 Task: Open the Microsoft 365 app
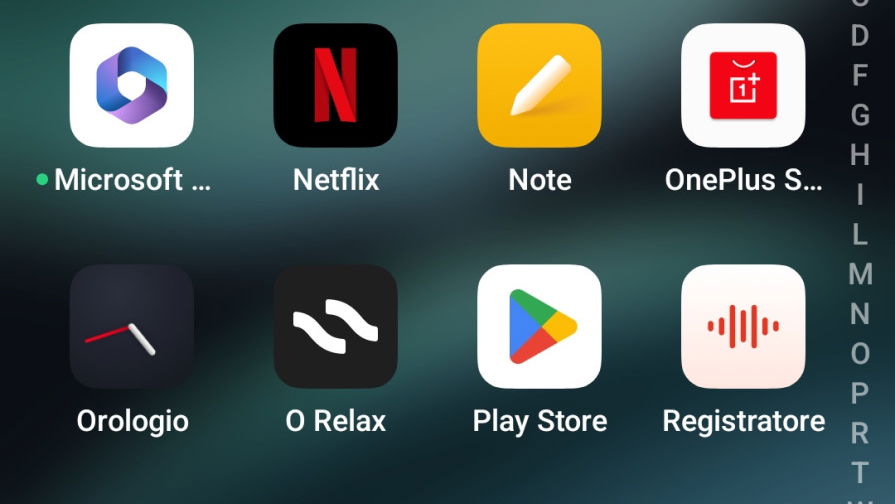coord(131,86)
